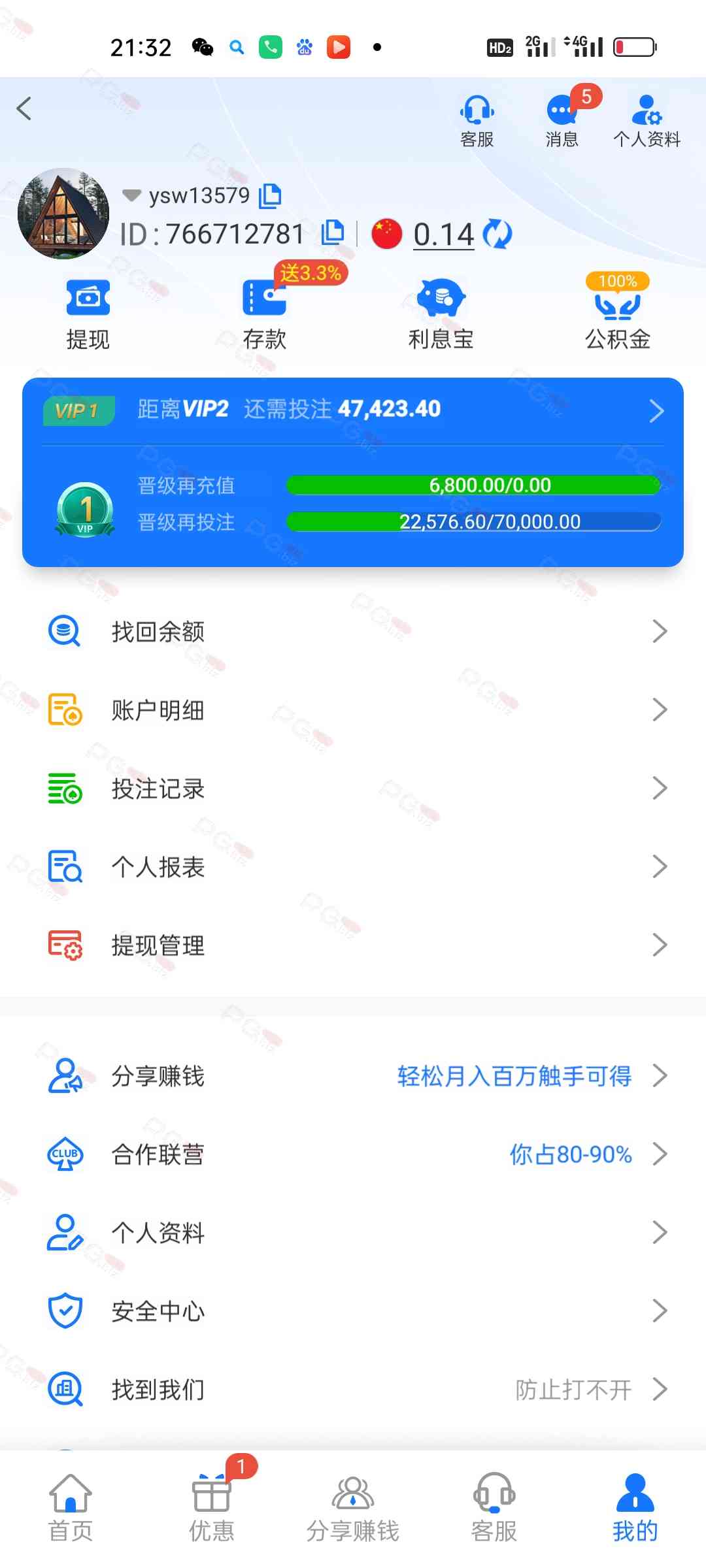Open 投注记录 row
Viewport: 706px width, 1568px height.
(353, 788)
